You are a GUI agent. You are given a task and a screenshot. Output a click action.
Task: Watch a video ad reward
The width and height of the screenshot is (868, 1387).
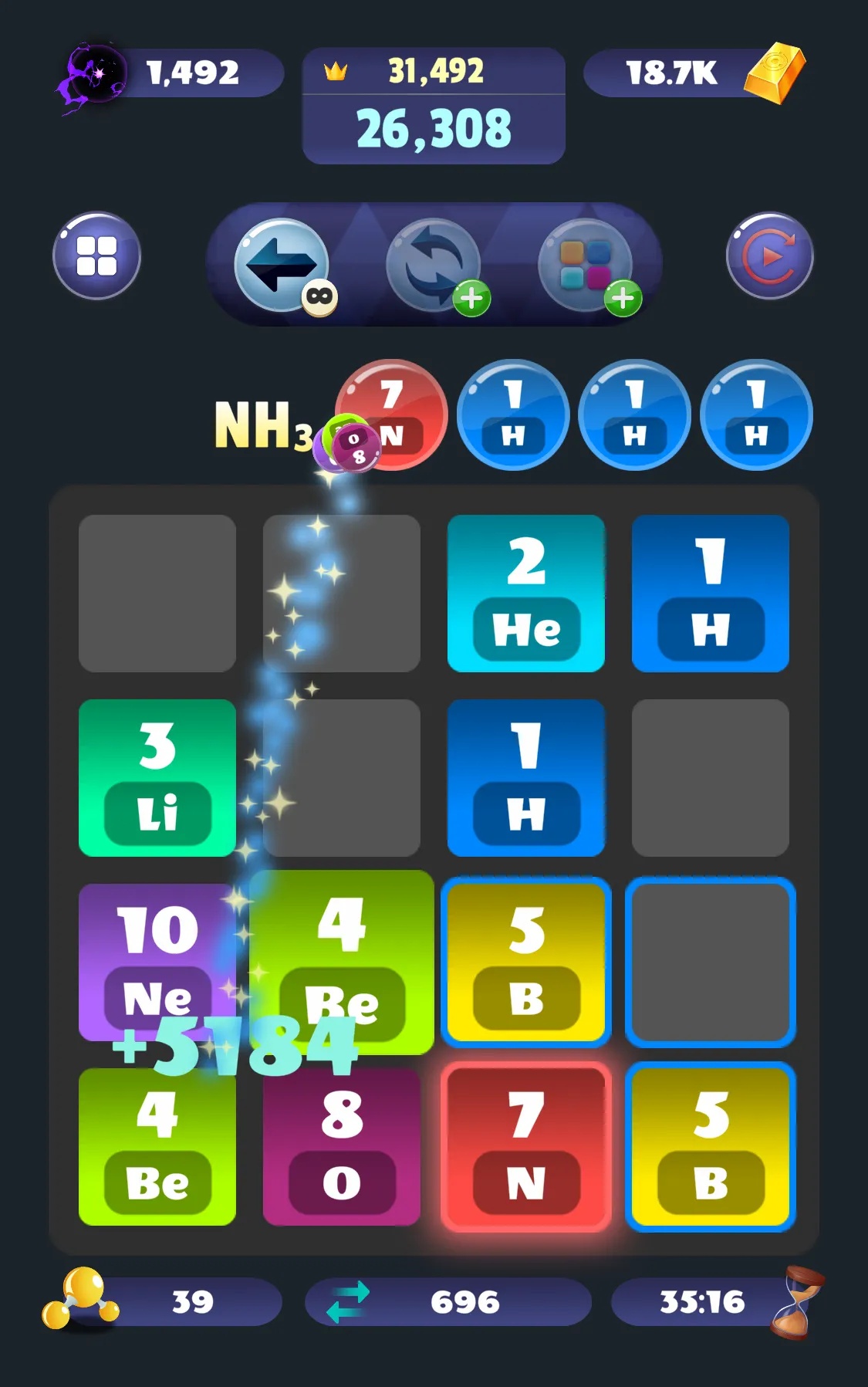click(x=769, y=255)
